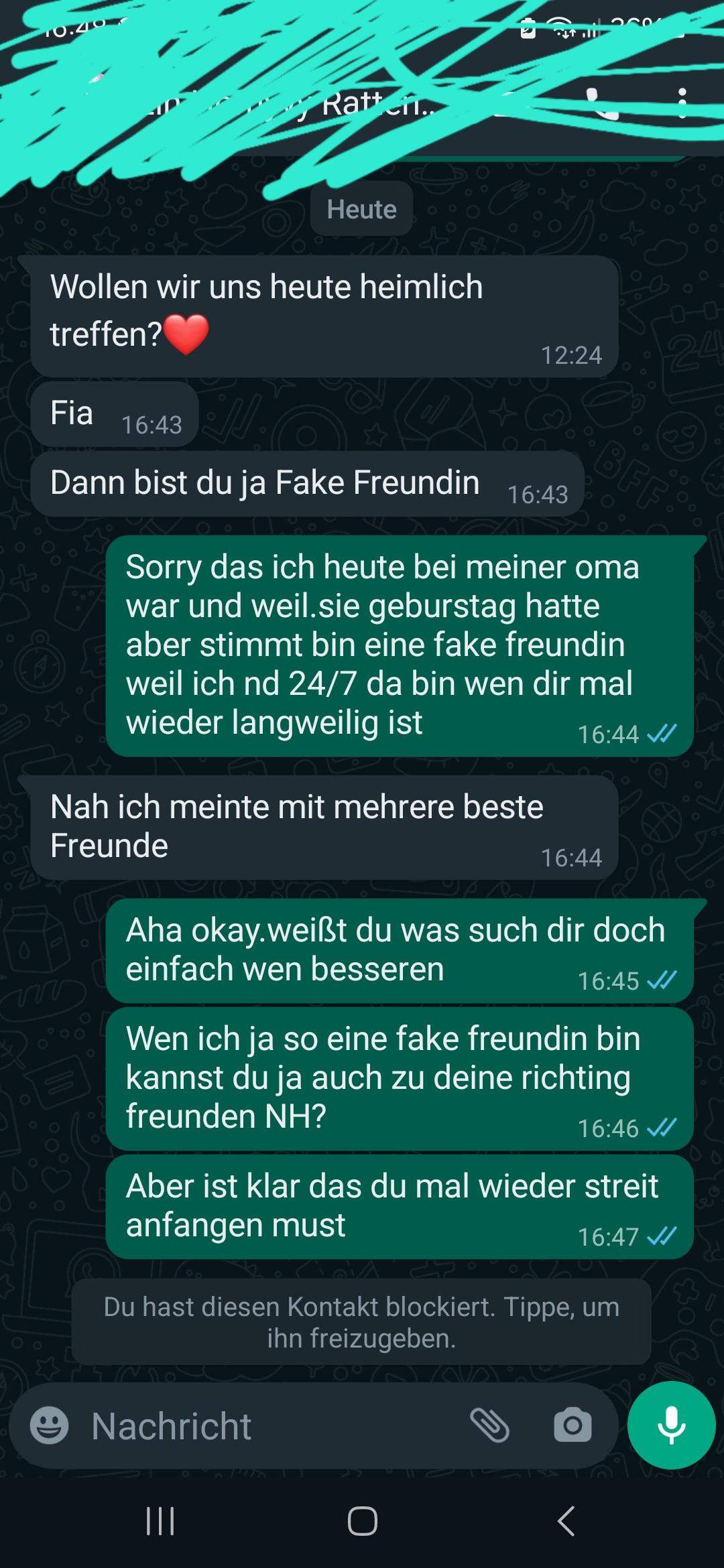Unblock the contact via the freizugeben notice
The width and height of the screenshot is (724, 1568).
pyautogui.click(x=362, y=1323)
